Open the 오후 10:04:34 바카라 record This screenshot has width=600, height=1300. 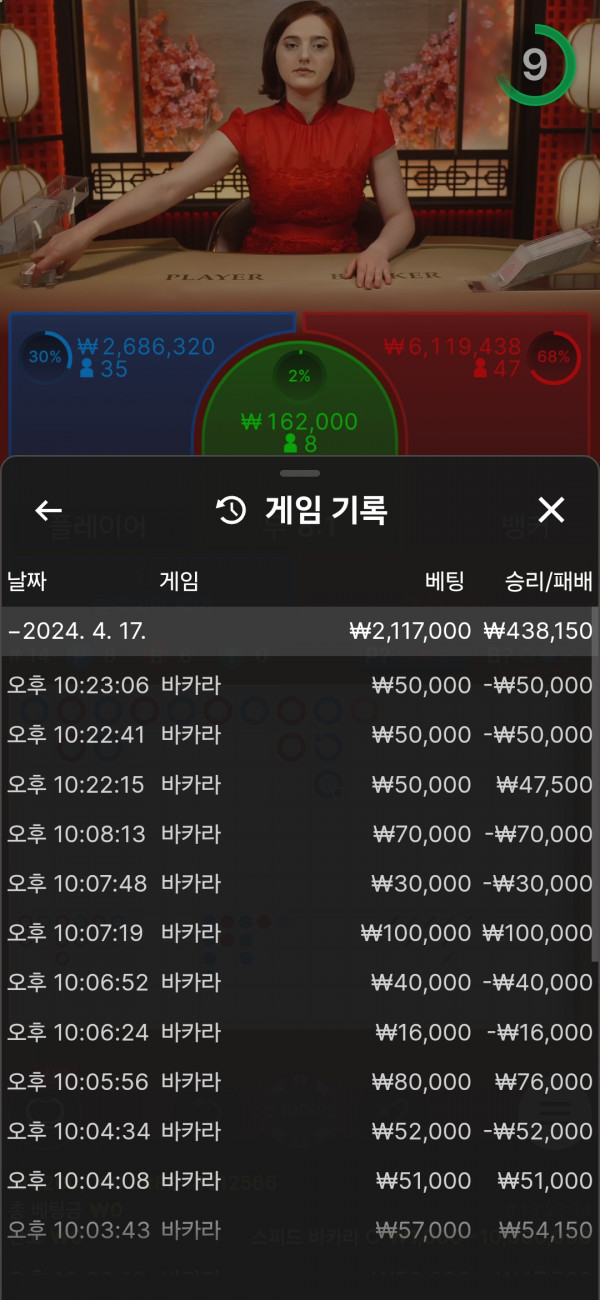(x=300, y=1131)
